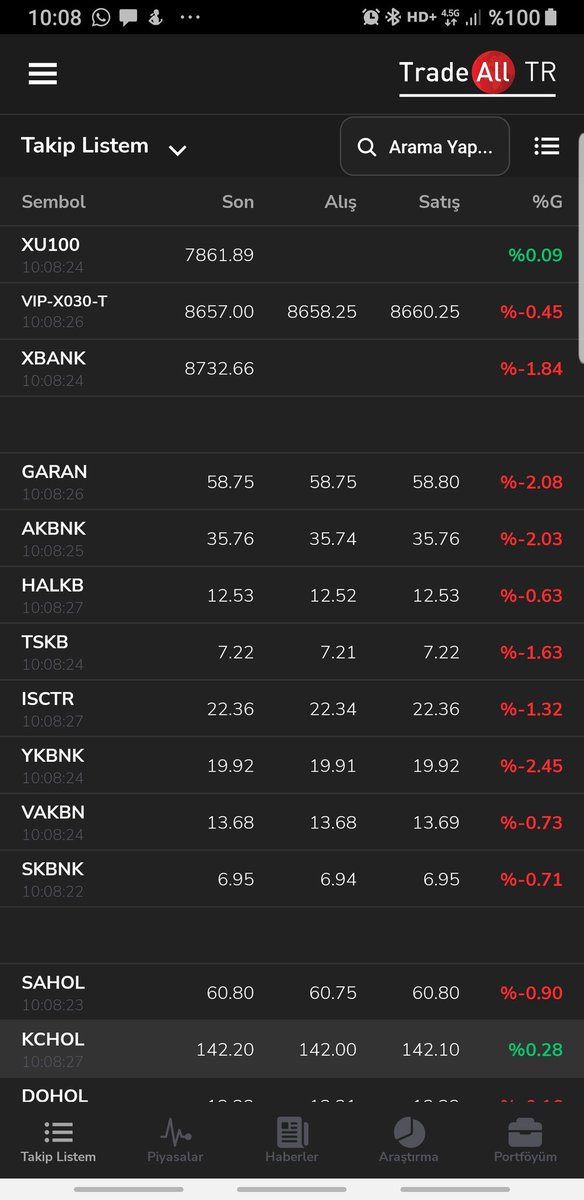The width and height of the screenshot is (584, 1200).
Task: Switch to the Haberler tab
Action: tap(292, 1141)
